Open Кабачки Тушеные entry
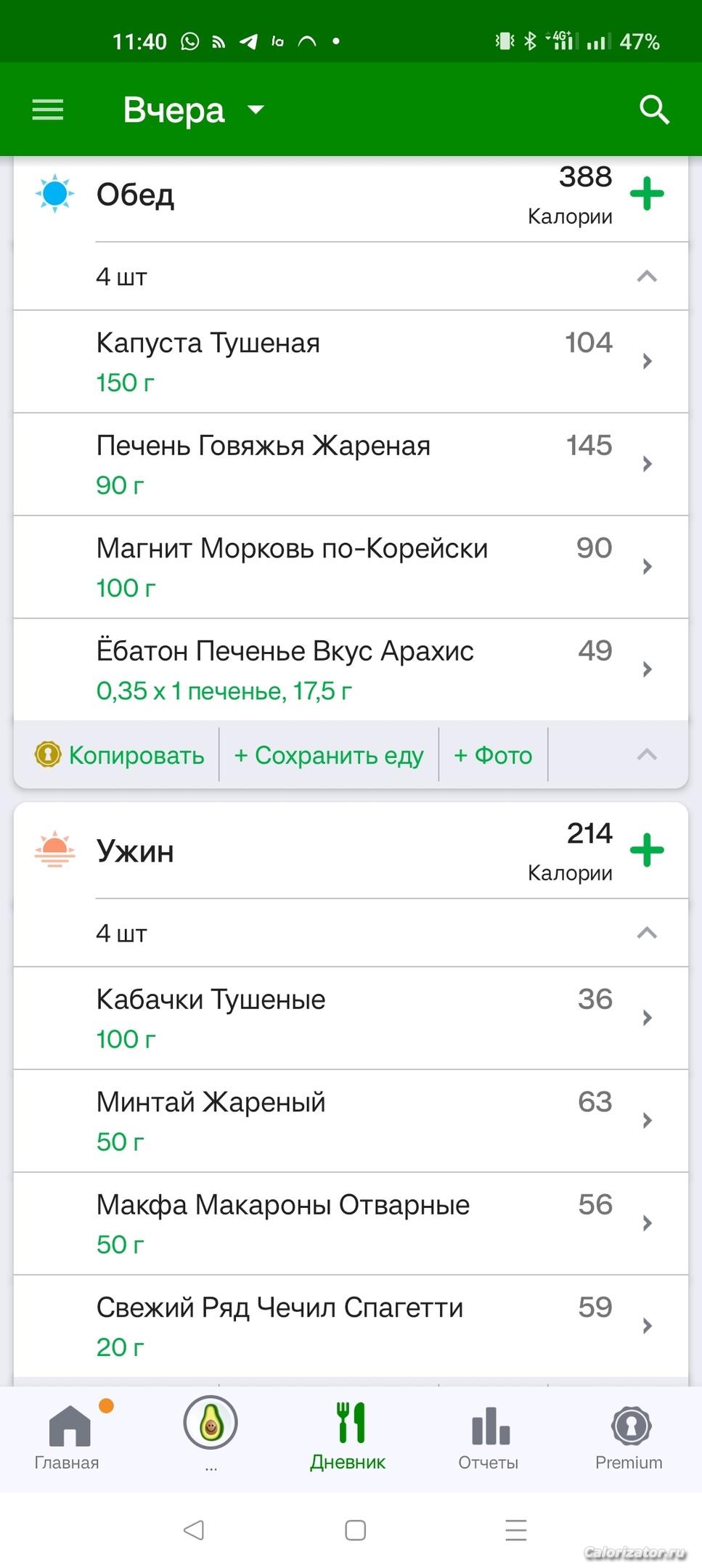This screenshot has width=702, height=1568. (x=351, y=1018)
